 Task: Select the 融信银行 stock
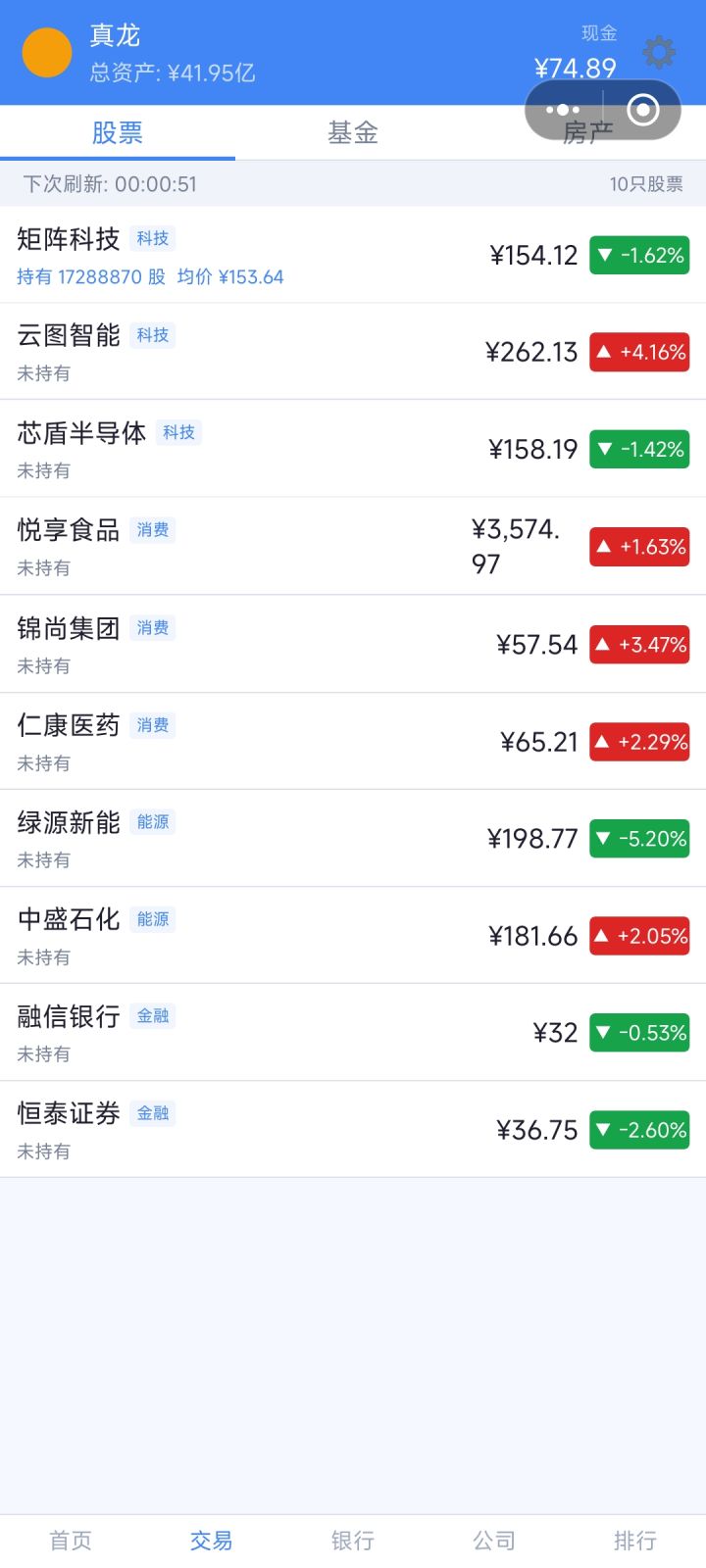353,1032
